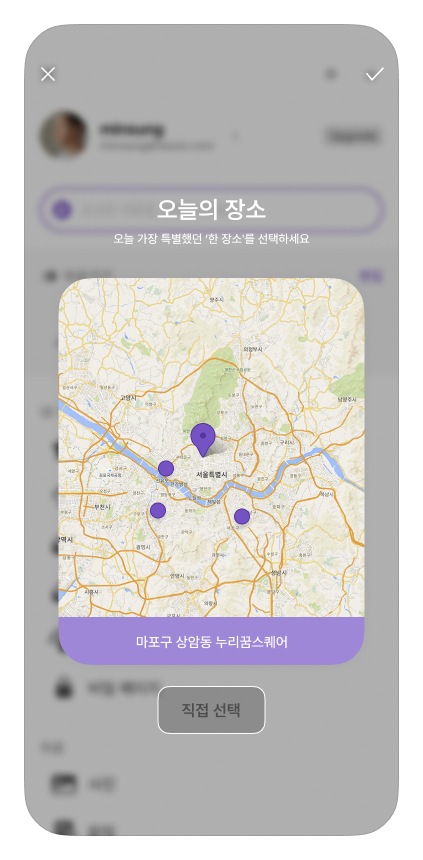Select the round marker southeast of the river
The width and height of the screenshot is (423, 860).
click(x=242, y=516)
